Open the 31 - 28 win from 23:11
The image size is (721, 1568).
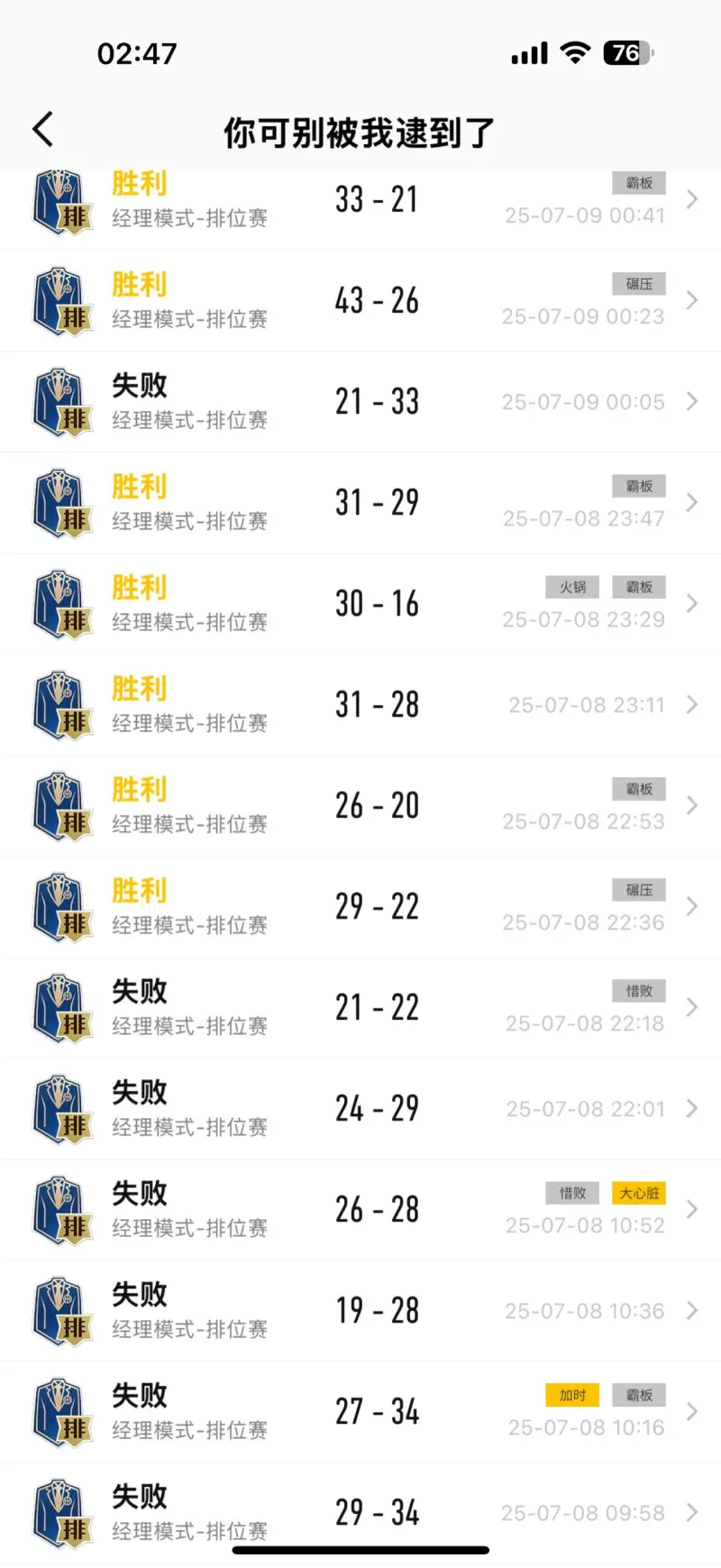[x=360, y=704]
